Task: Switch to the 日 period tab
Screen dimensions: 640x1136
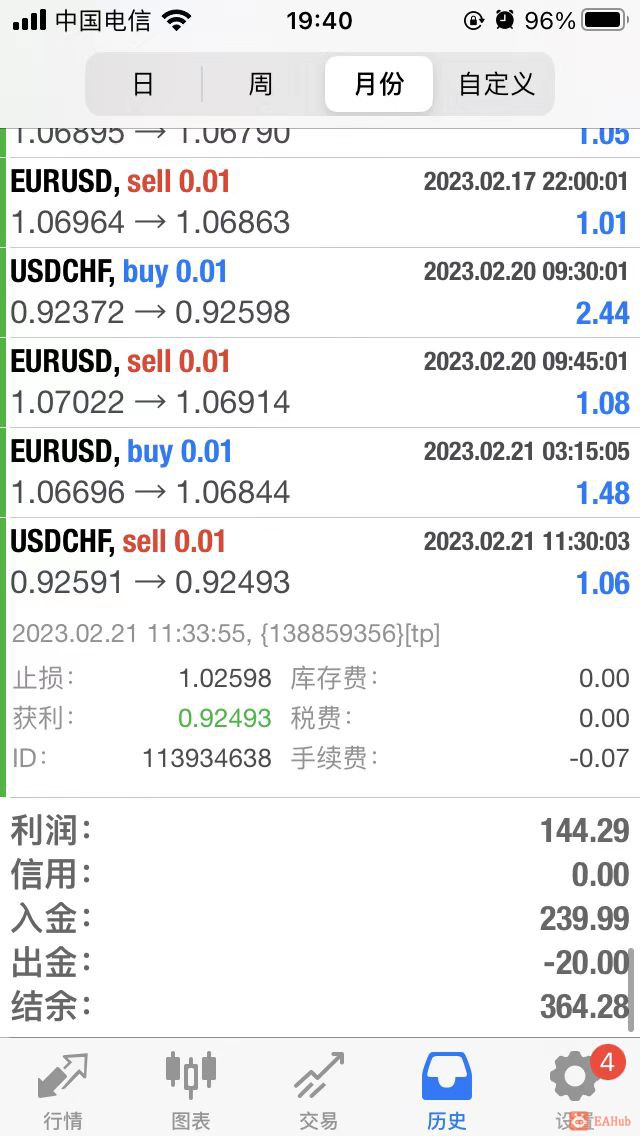Action: (144, 84)
